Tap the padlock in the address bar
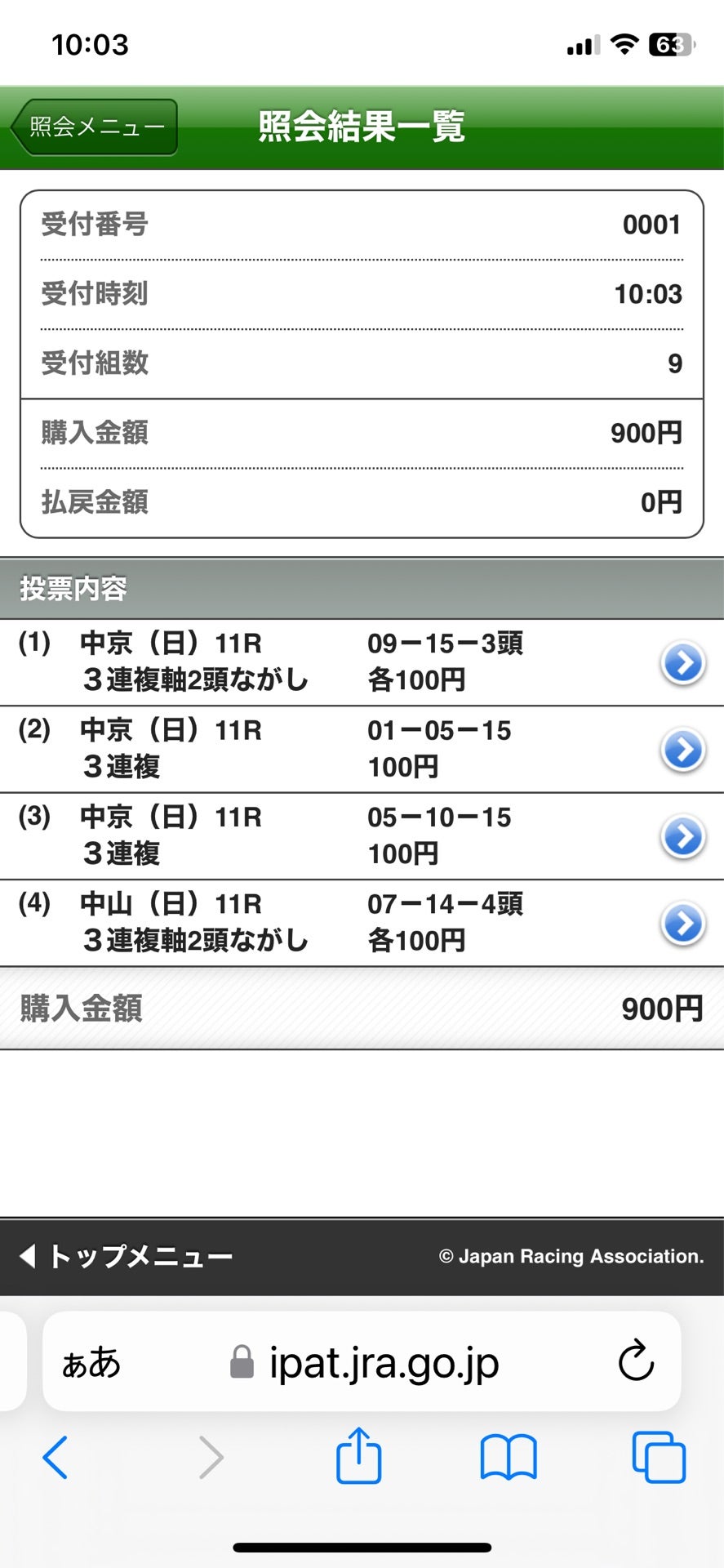The image size is (724, 1568). click(241, 1362)
